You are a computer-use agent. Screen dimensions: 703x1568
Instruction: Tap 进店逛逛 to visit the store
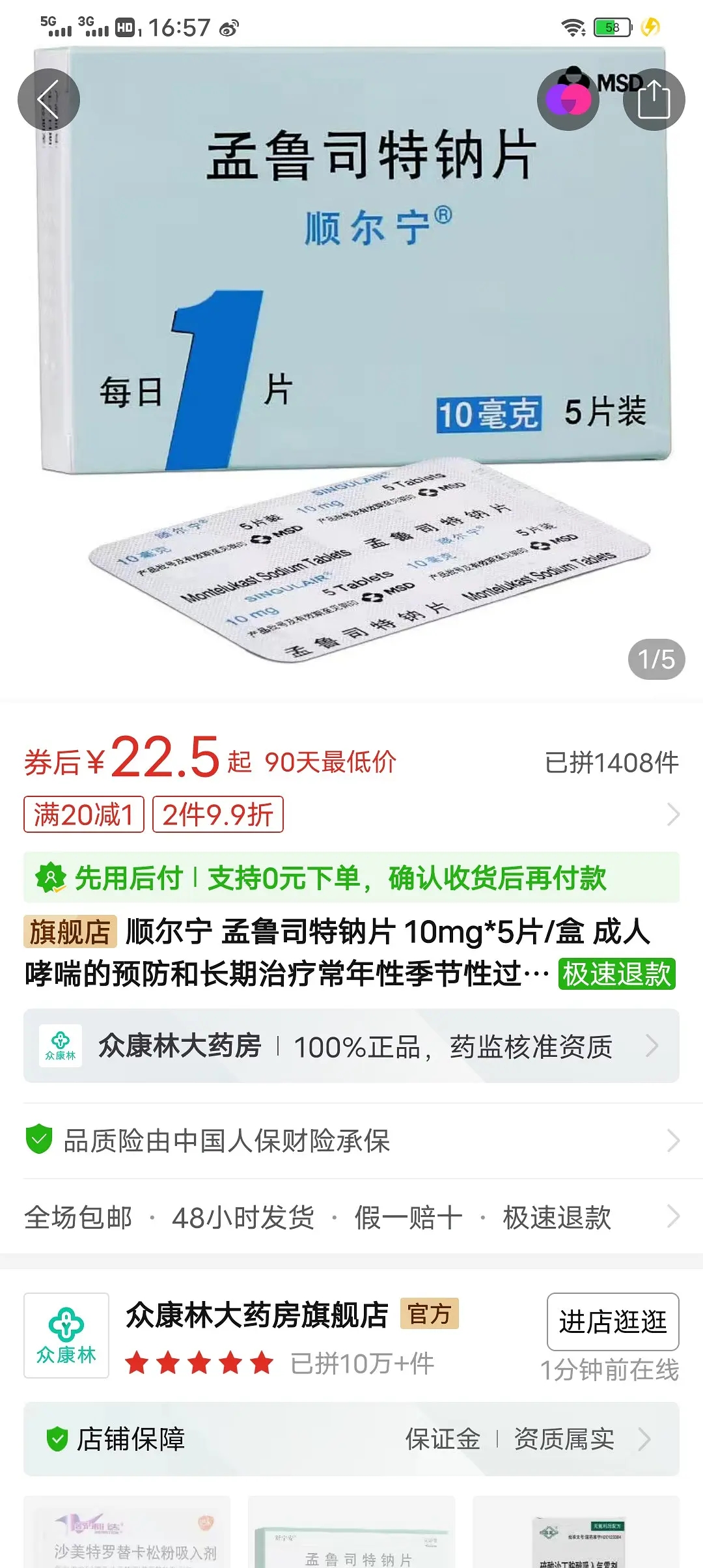click(613, 1321)
